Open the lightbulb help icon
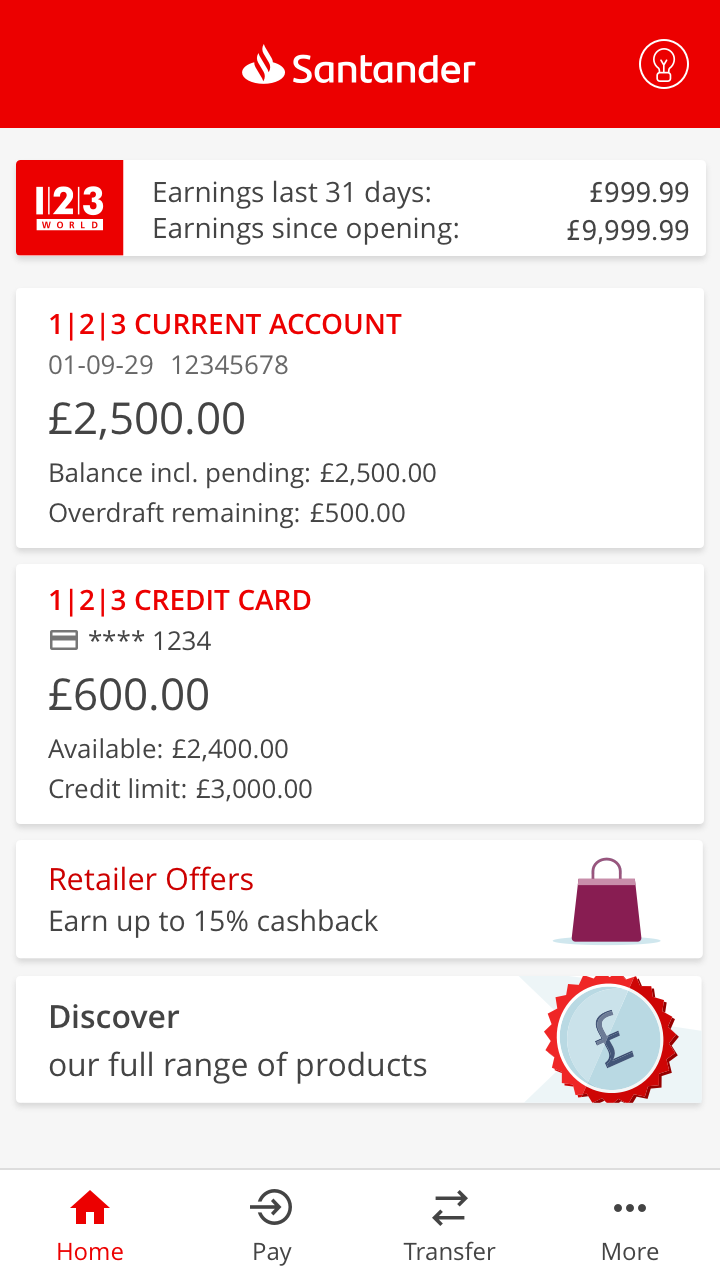The width and height of the screenshot is (720, 1280). (664, 63)
